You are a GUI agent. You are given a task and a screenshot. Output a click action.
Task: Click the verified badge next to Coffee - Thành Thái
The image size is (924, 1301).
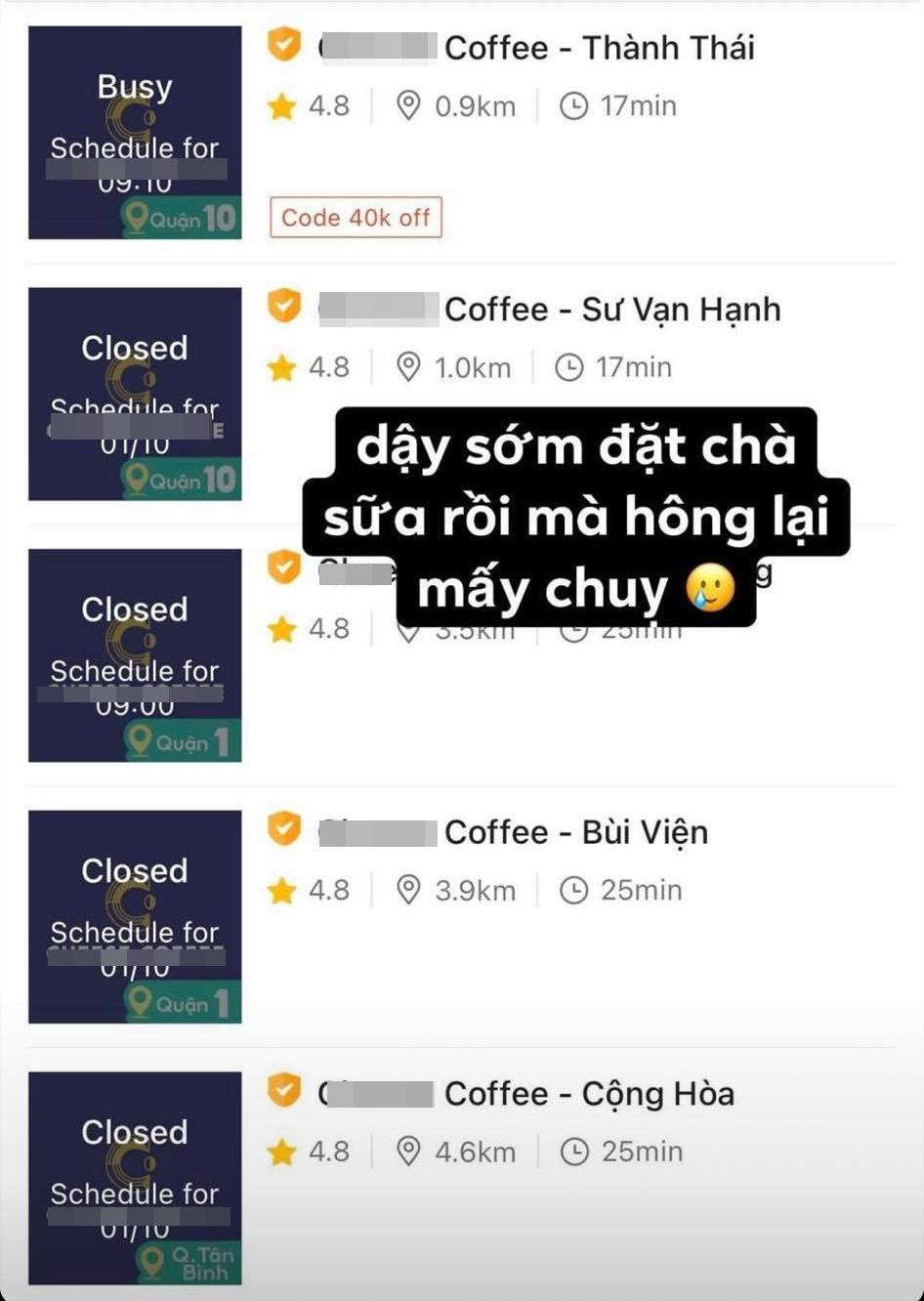(x=284, y=43)
